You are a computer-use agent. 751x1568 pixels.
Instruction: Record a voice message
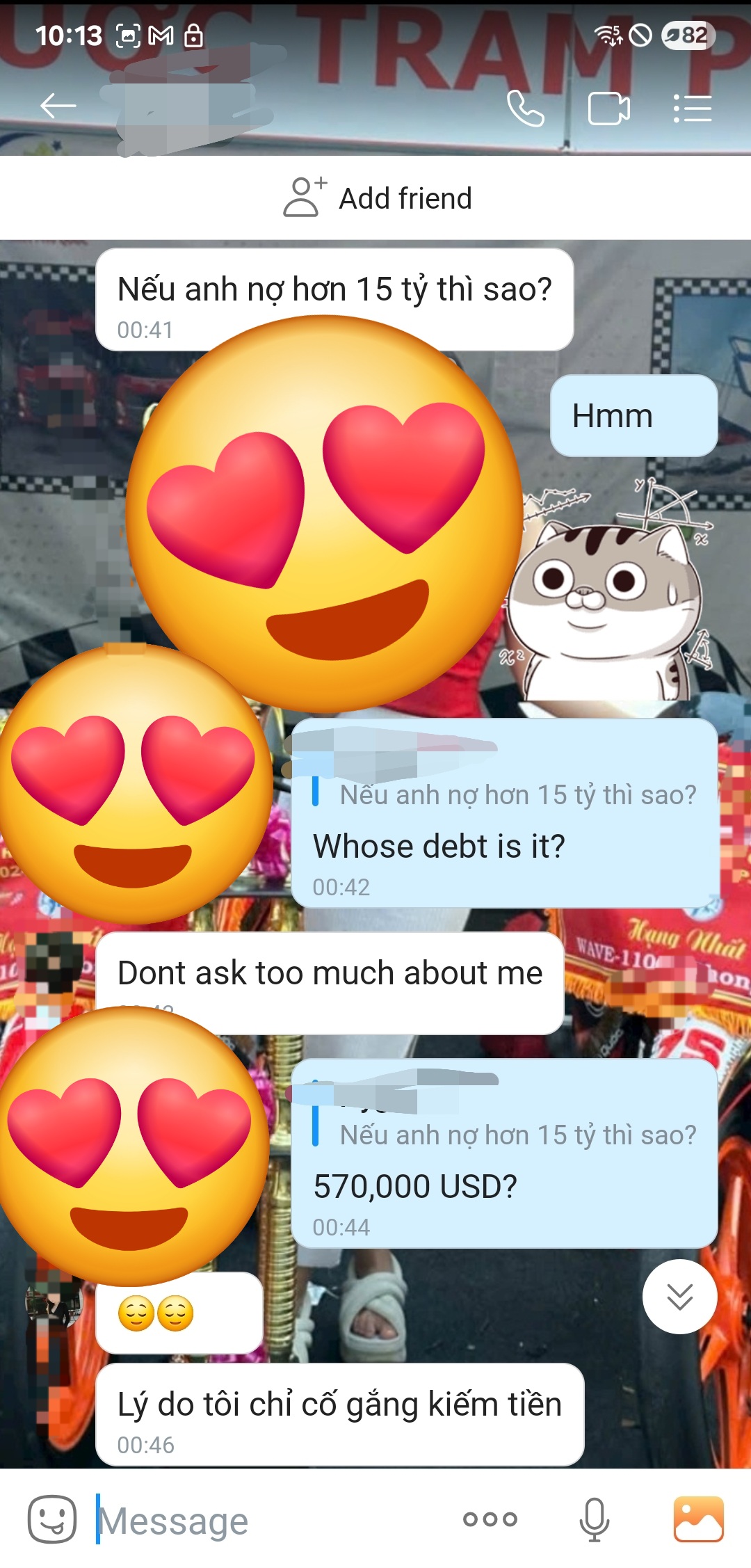click(x=595, y=1519)
